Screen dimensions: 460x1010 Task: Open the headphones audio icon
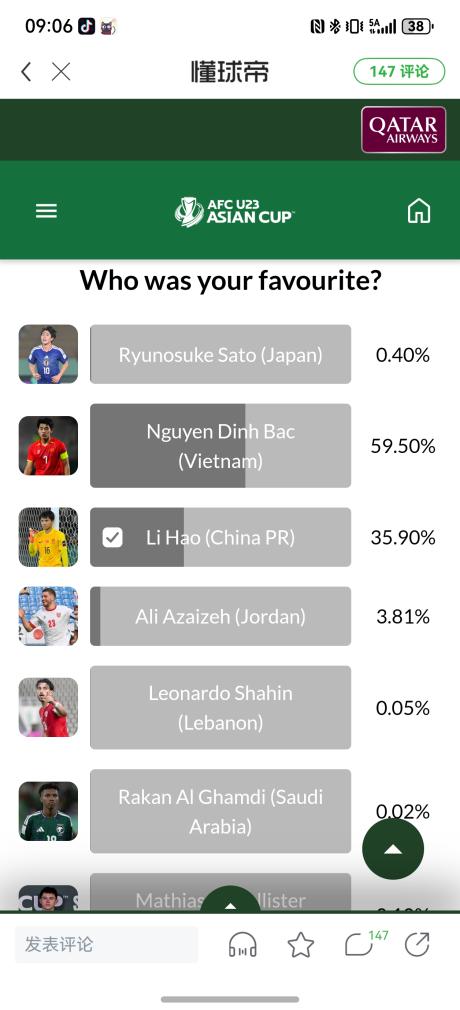tap(243, 945)
